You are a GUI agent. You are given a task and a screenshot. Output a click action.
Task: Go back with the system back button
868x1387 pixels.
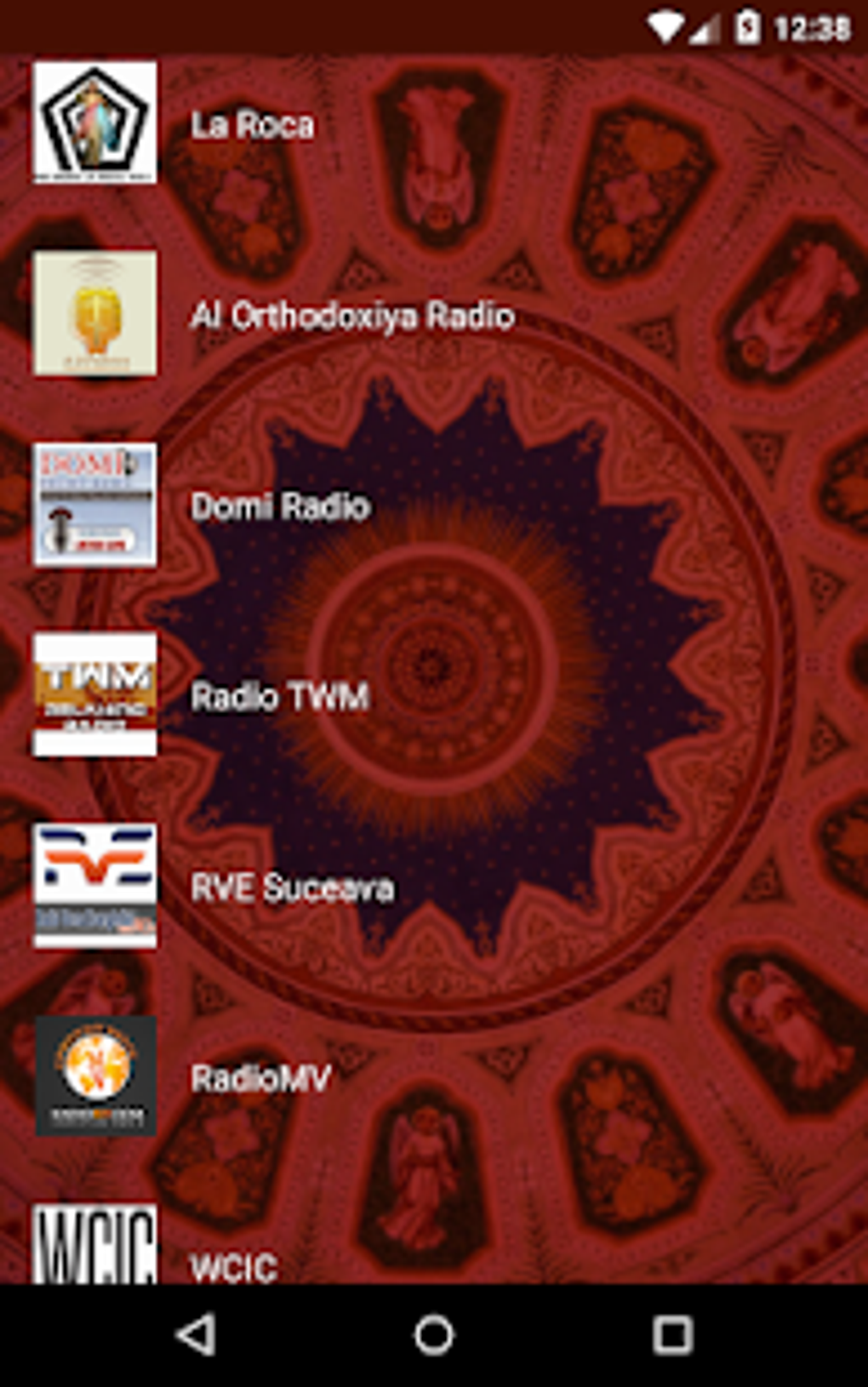point(196,1335)
